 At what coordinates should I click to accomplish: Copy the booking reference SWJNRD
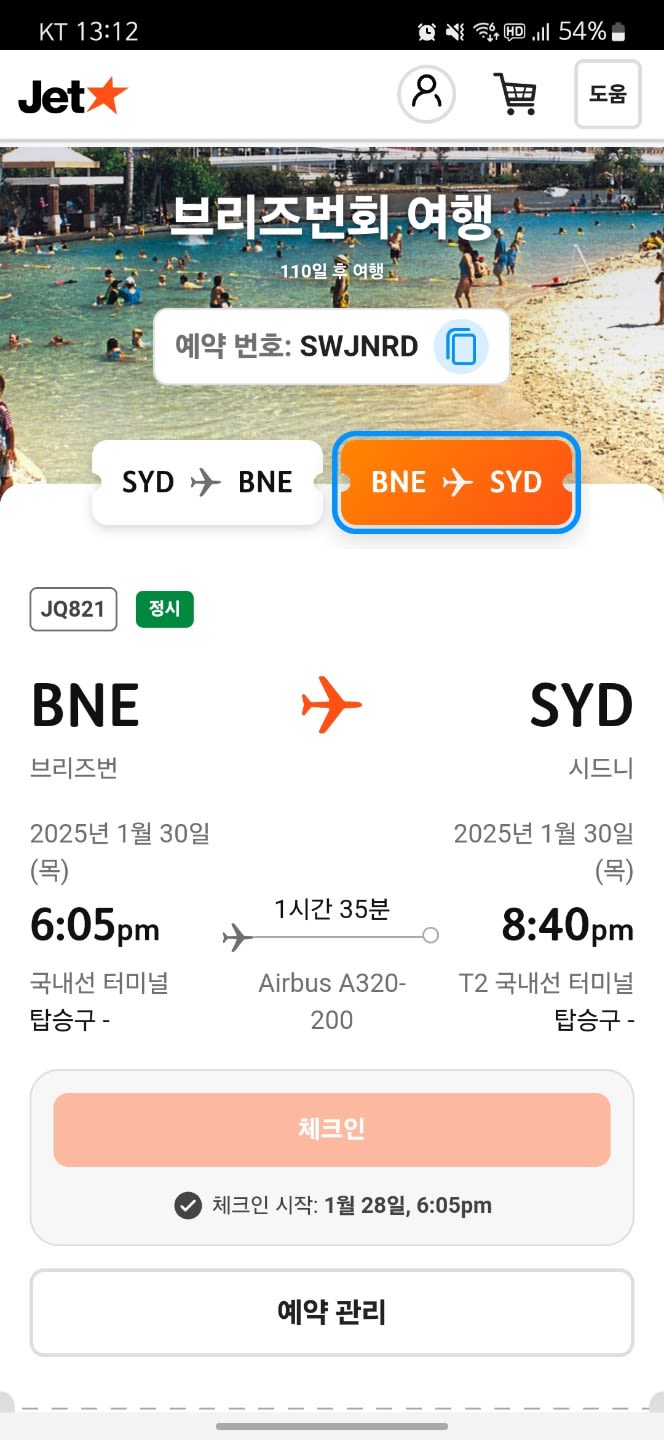(461, 346)
